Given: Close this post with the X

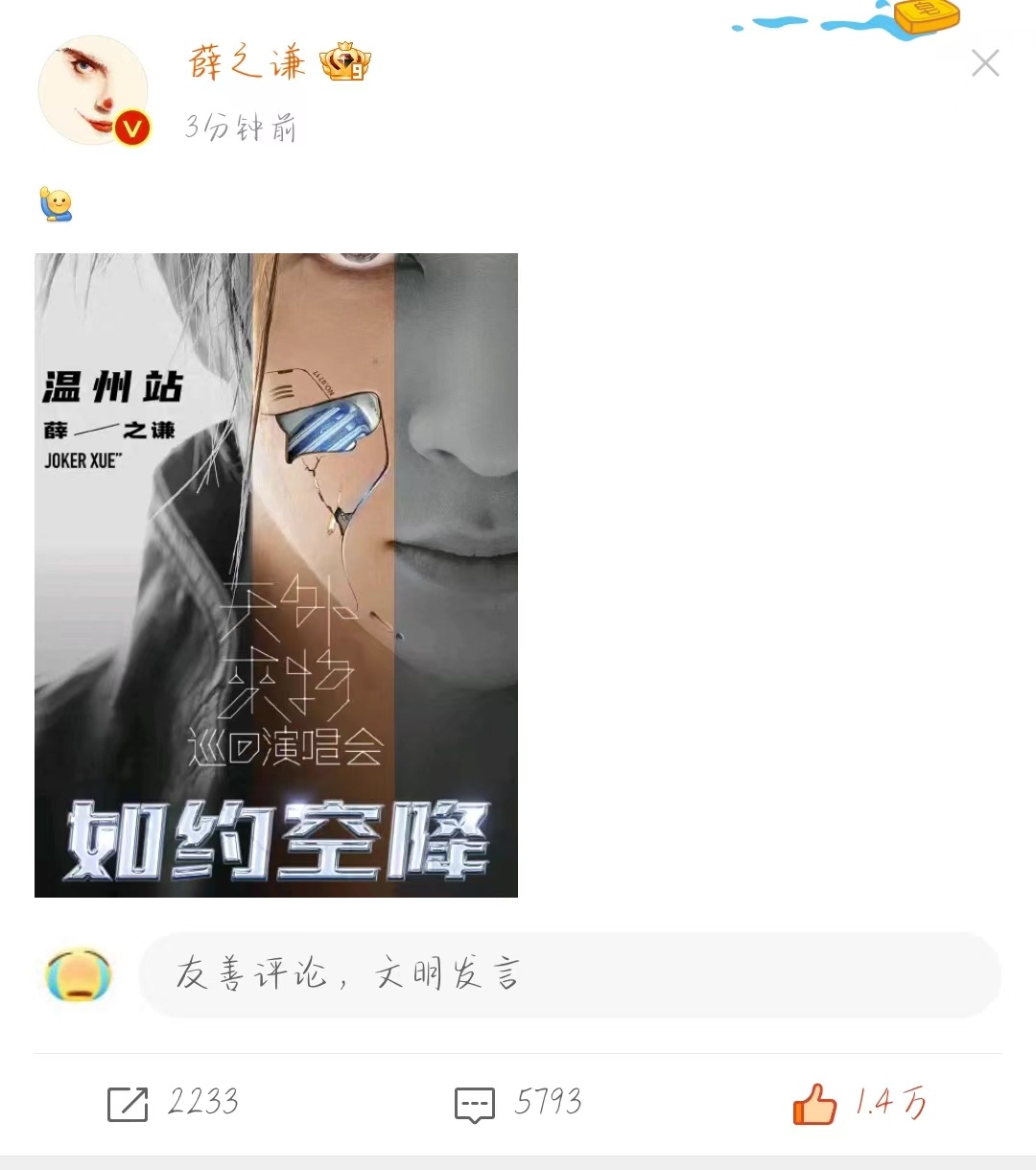Looking at the screenshot, I should (x=985, y=63).
